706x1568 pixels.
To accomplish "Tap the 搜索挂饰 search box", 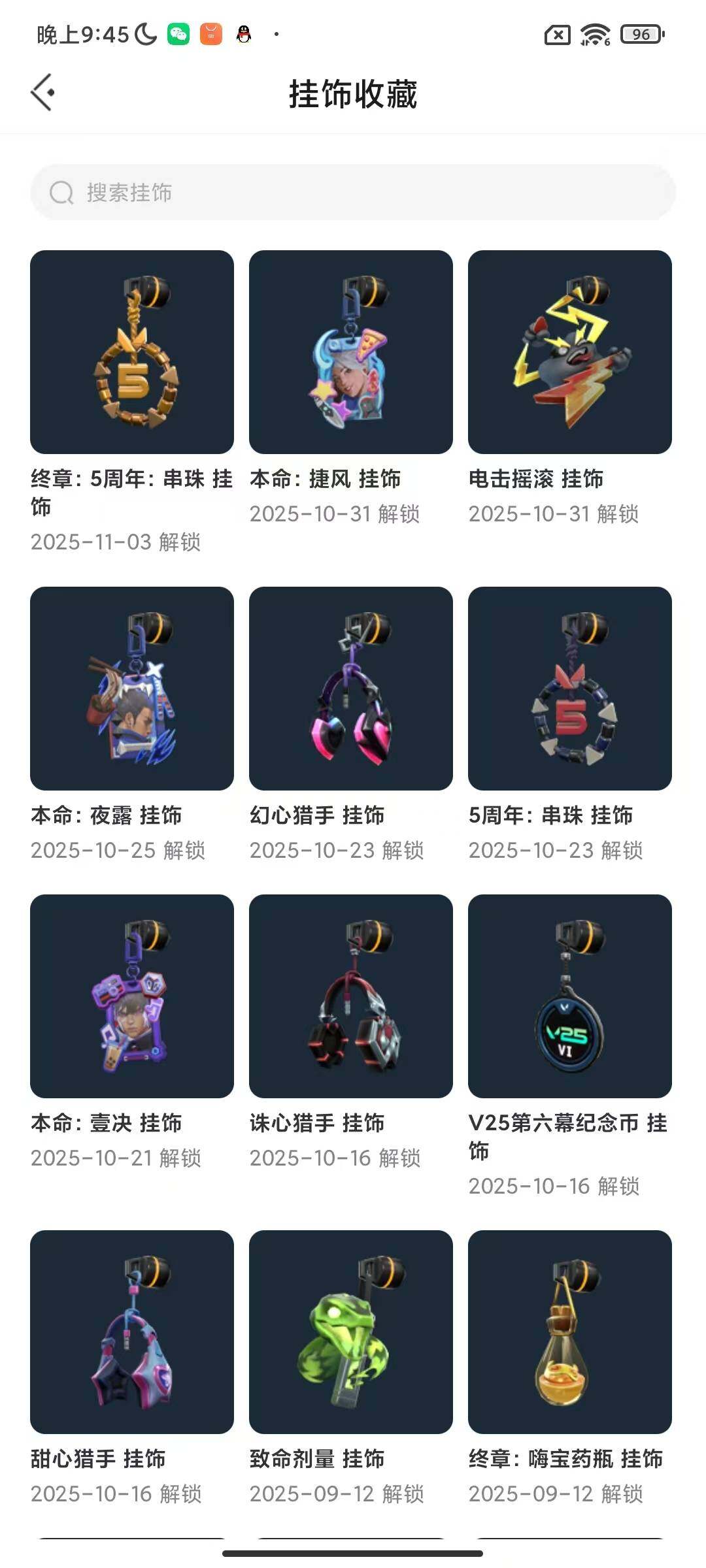I will [x=353, y=192].
